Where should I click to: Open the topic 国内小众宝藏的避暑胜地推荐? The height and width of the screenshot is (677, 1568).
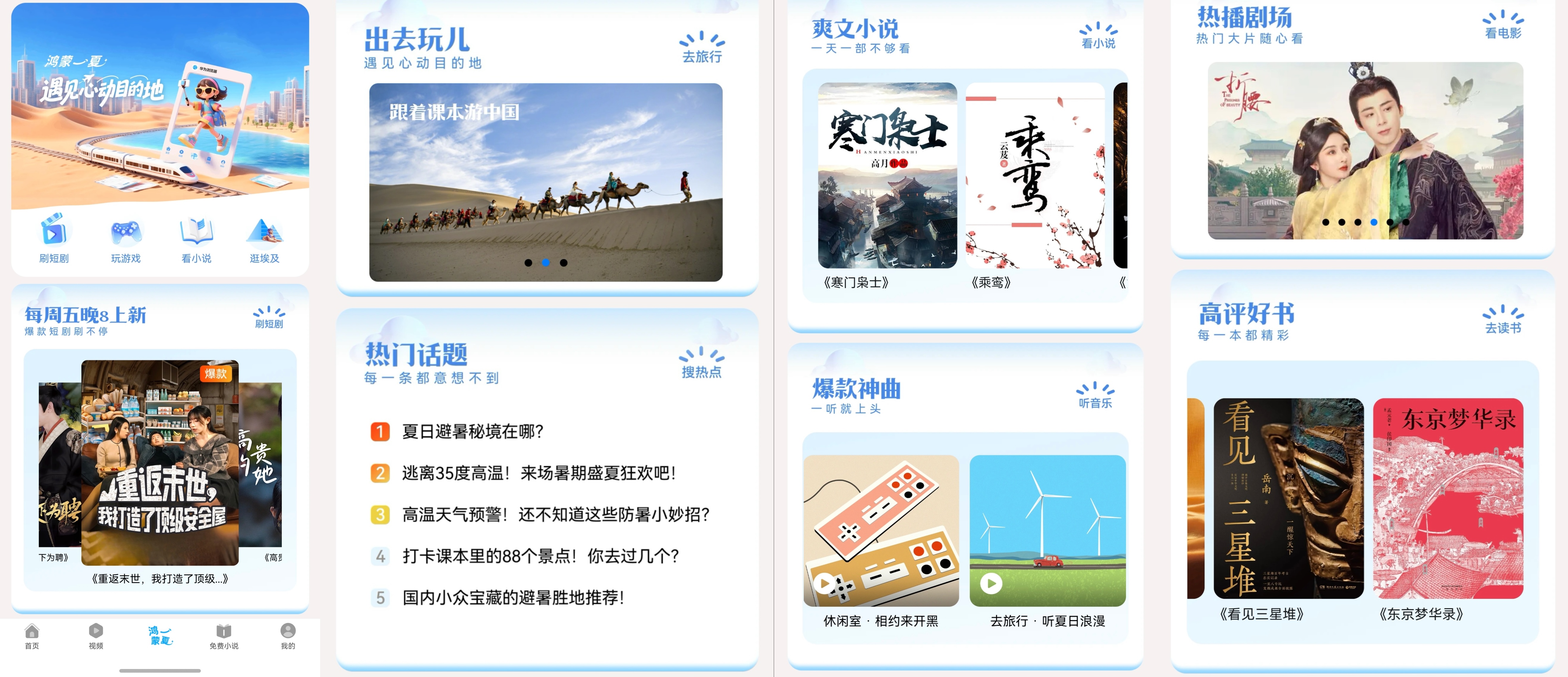[512, 597]
